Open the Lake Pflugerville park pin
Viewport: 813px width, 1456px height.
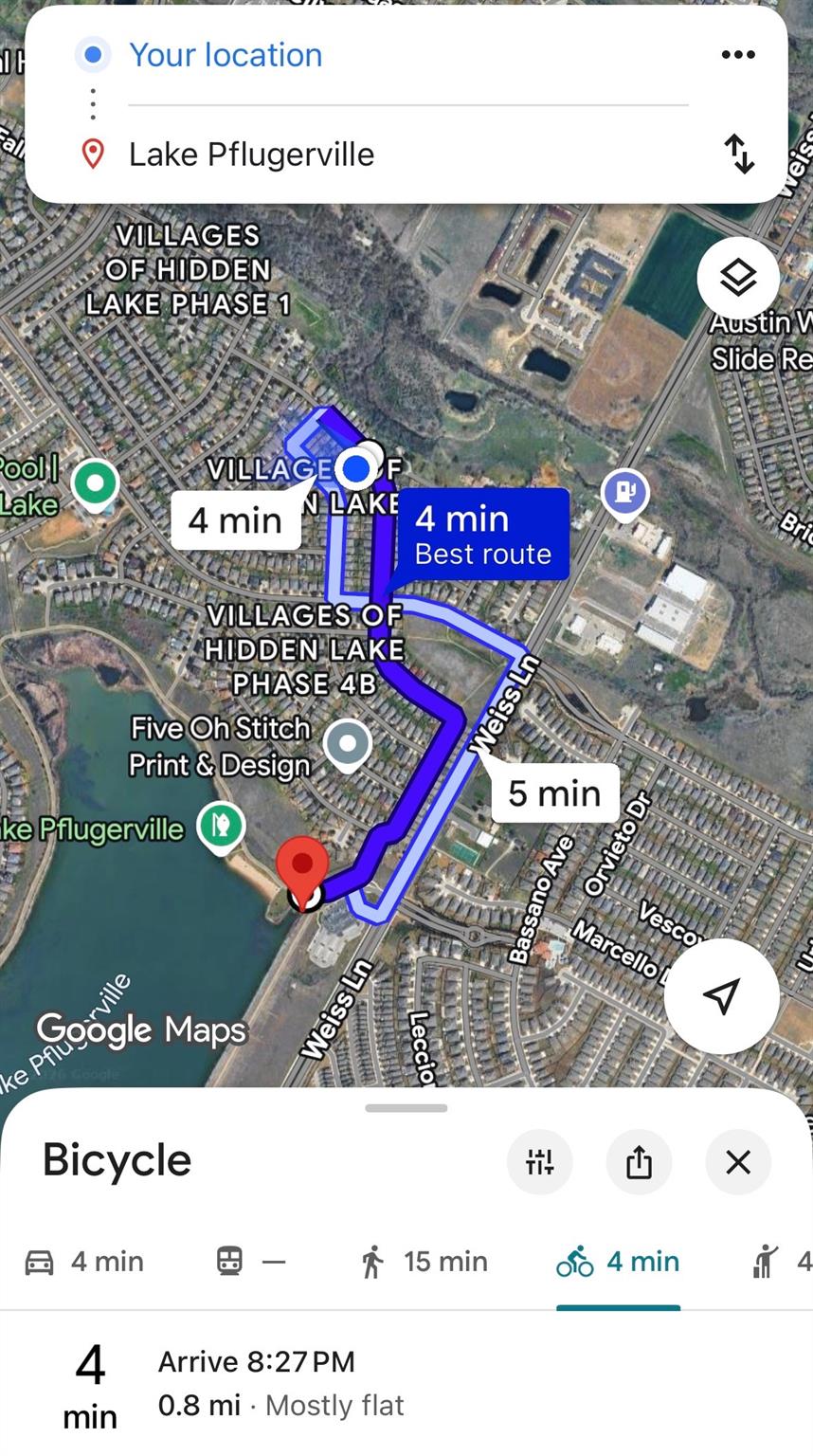[x=221, y=825]
